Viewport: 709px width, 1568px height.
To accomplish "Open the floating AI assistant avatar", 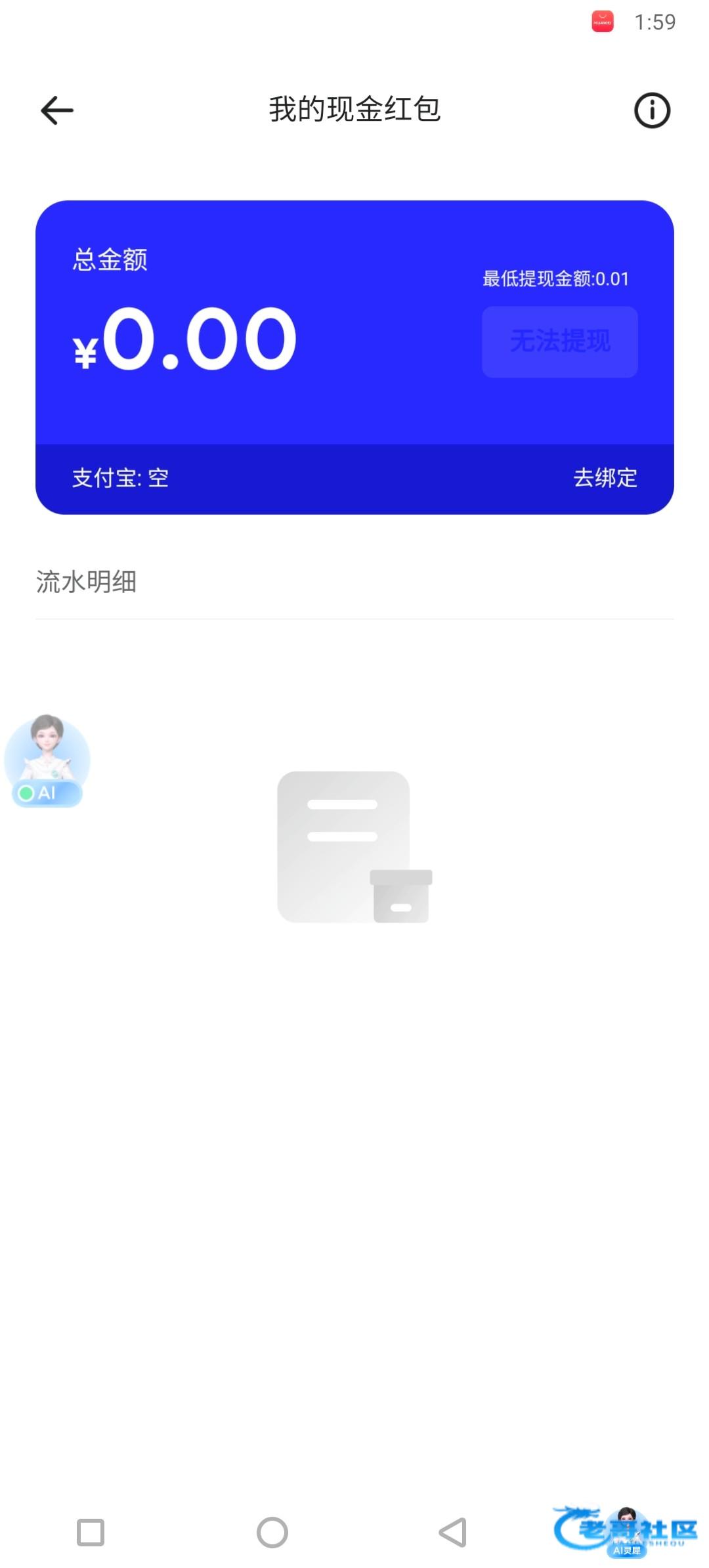I will pyautogui.click(x=47, y=760).
